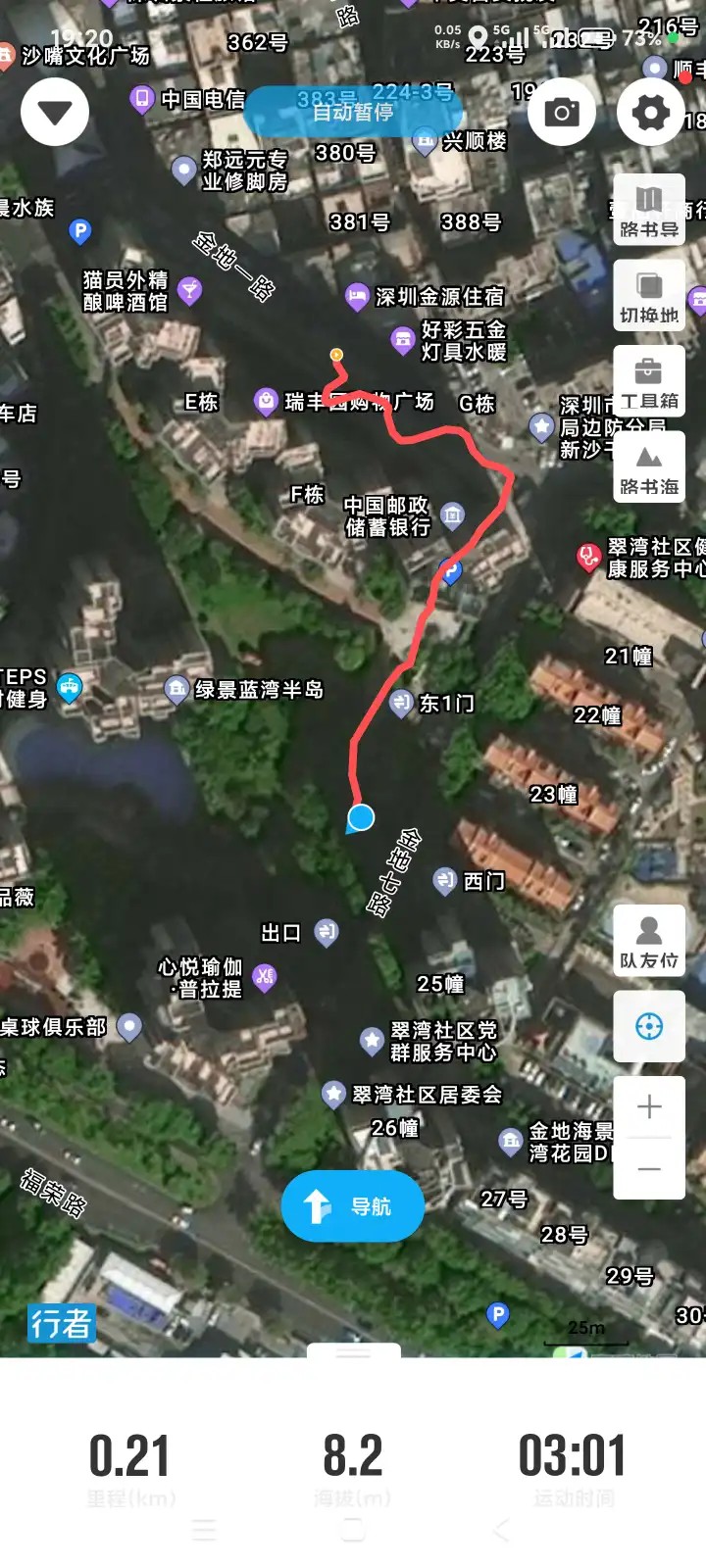Open the camera to take a photo
Screen dimensions: 706x1568
click(x=562, y=112)
